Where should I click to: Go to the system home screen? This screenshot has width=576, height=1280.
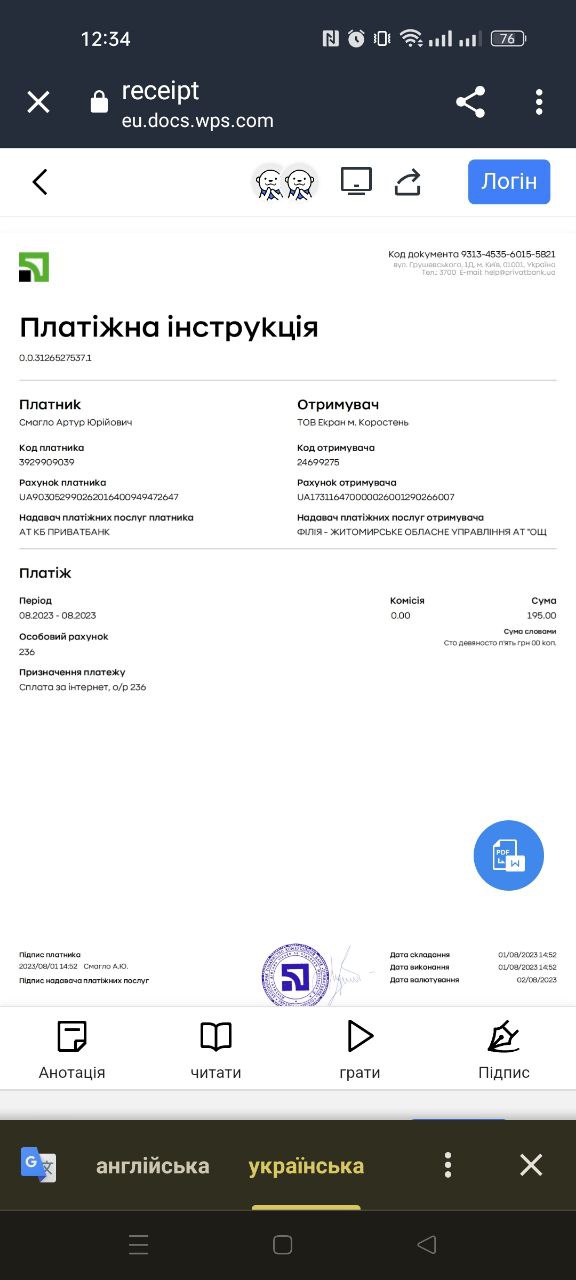click(283, 1245)
